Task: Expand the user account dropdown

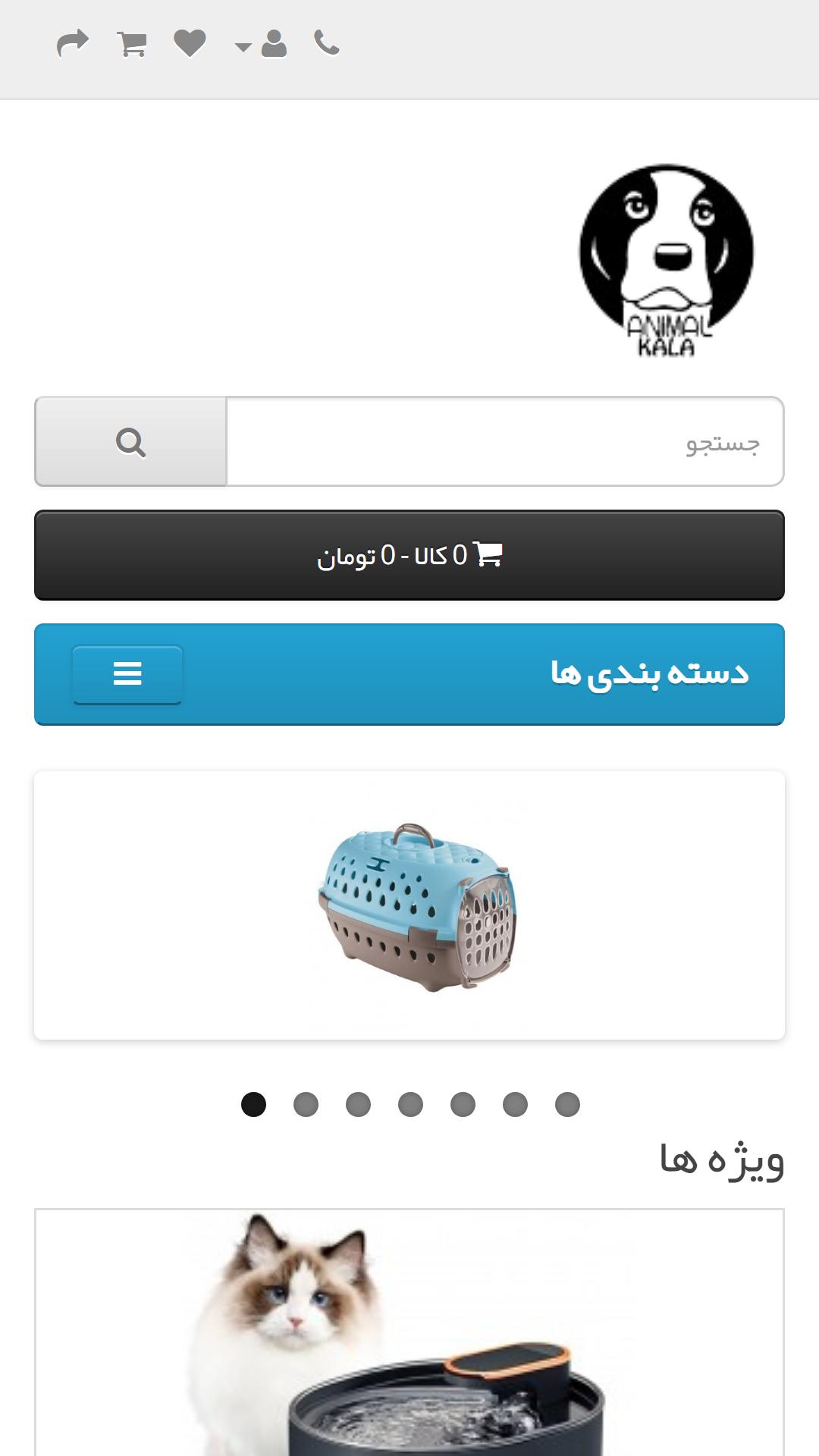Action: coord(261,44)
